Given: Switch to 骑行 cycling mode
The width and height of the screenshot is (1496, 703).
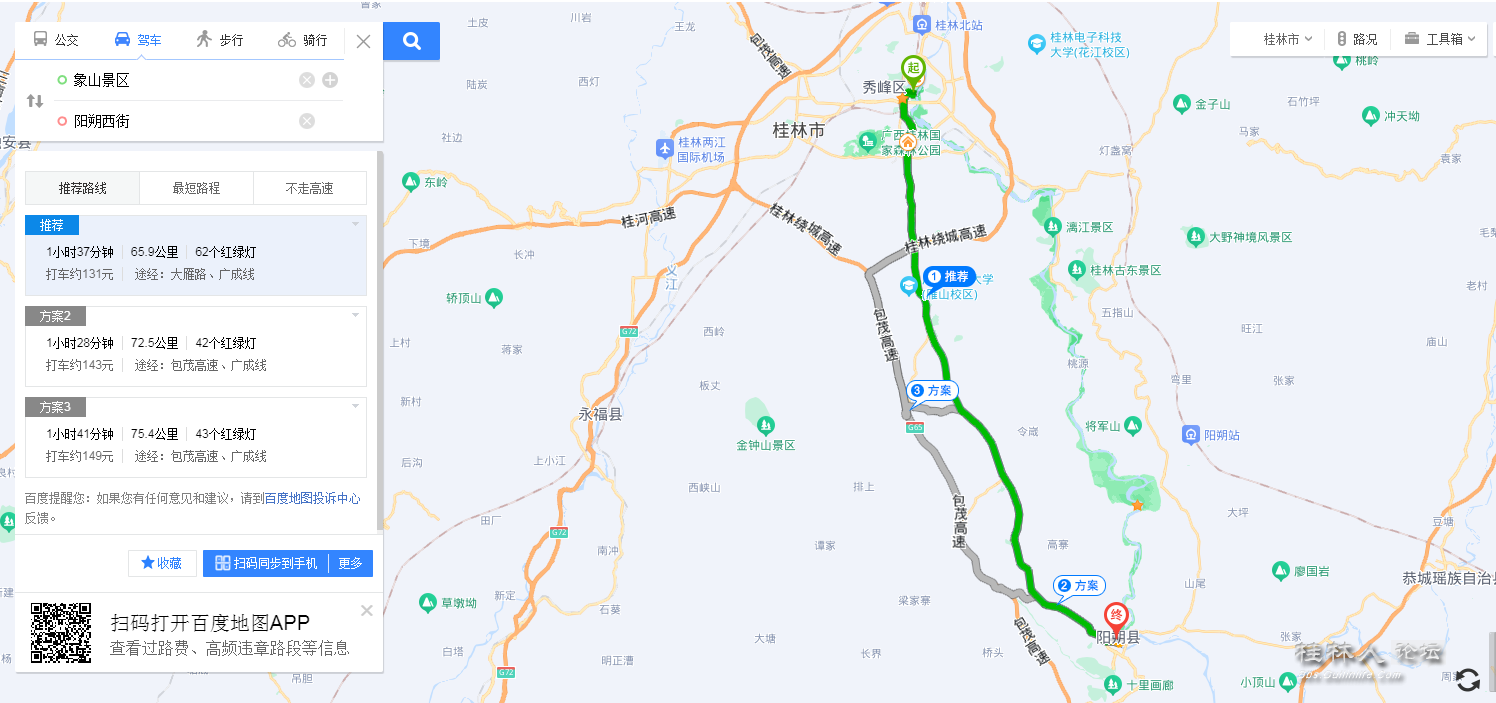Looking at the screenshot, I should pyautogui.click(x=303, y=40).
